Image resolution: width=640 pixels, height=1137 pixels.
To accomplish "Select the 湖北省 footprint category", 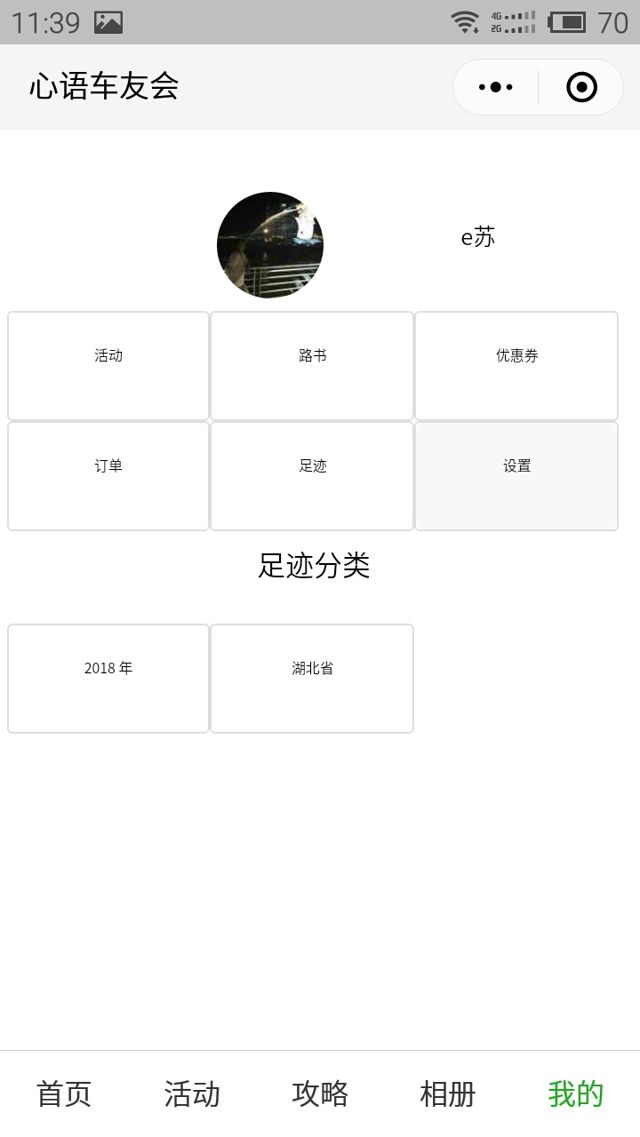I will 312,678.
